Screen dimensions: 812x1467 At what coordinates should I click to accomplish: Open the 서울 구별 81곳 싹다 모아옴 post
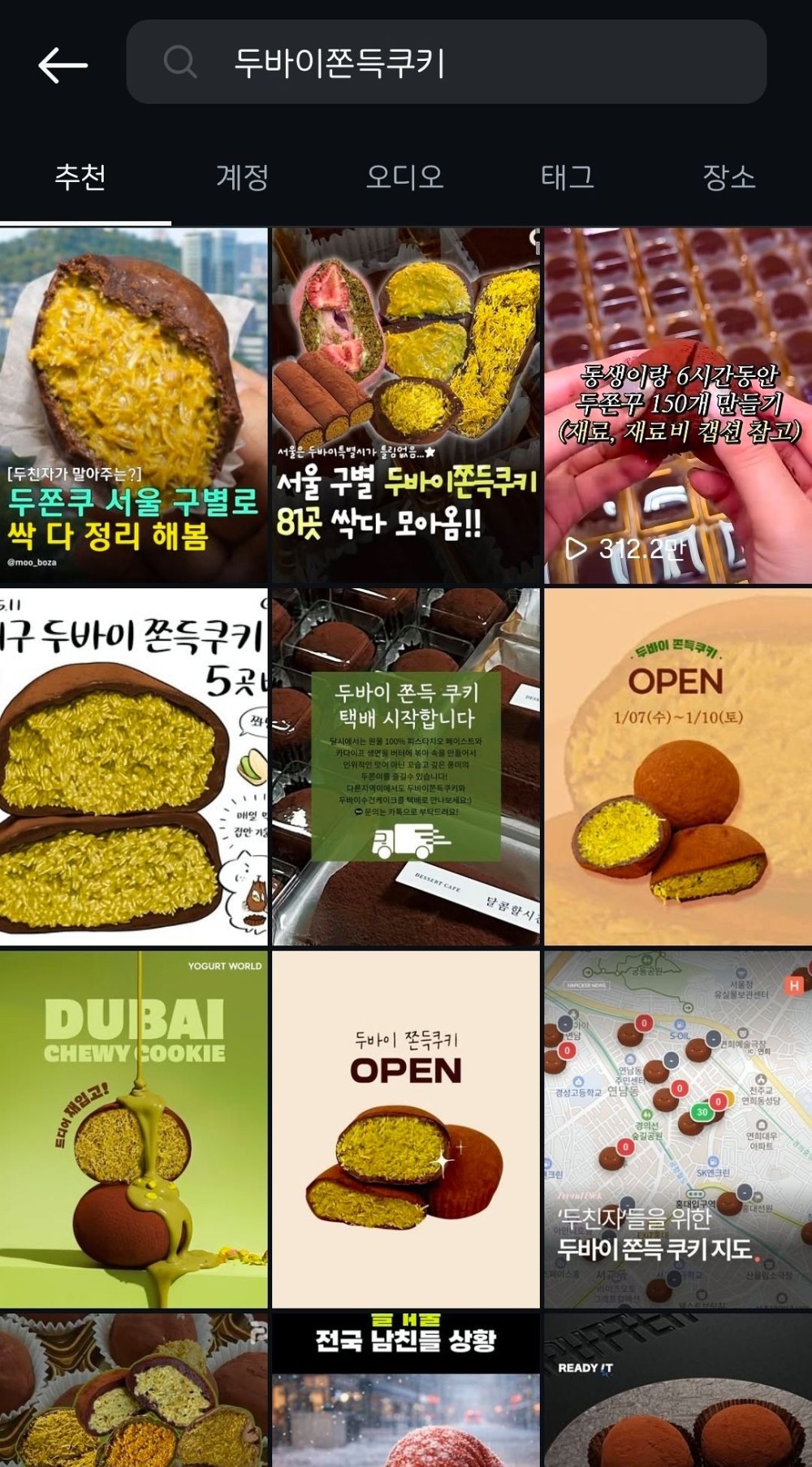point(405,405)
